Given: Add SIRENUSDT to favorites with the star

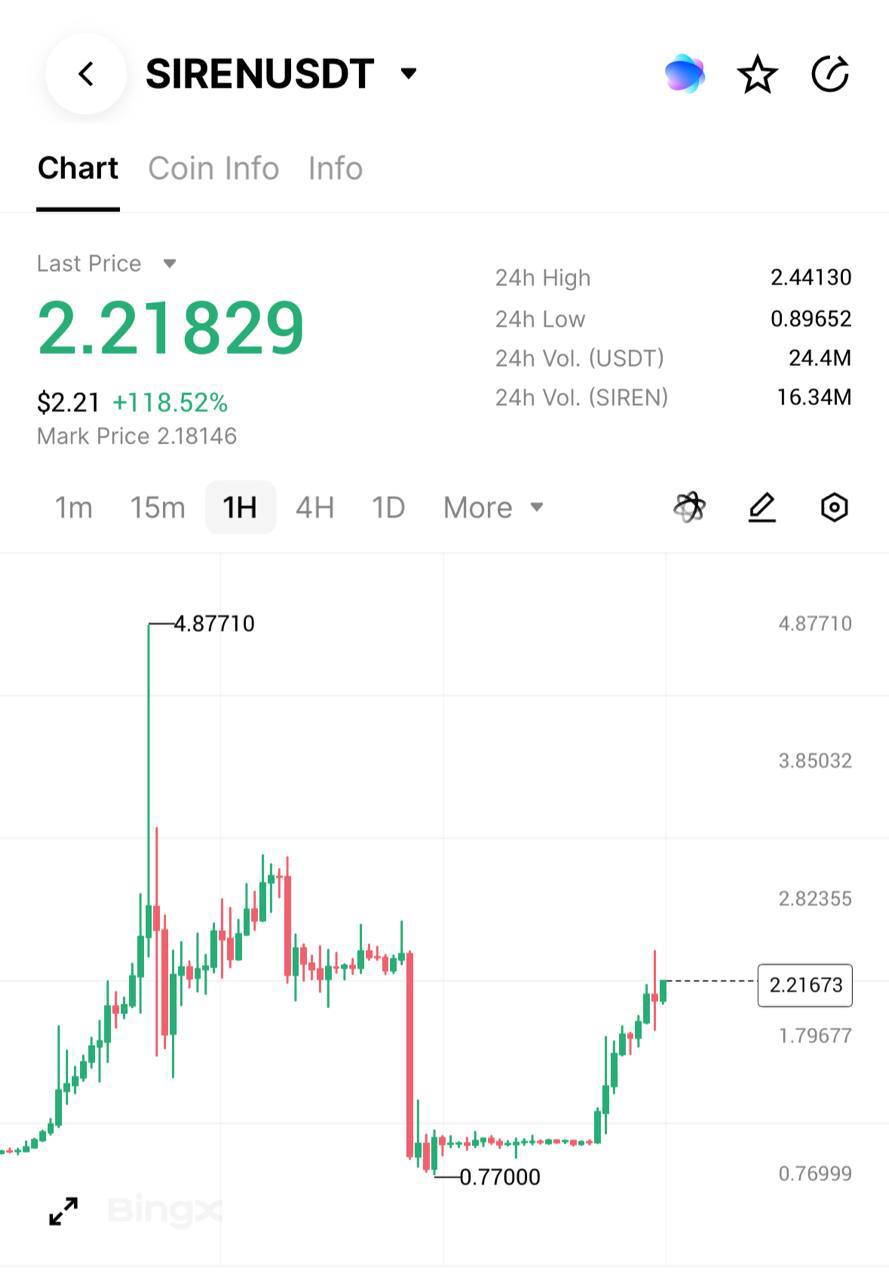Looking at the screenshot, I should pyautogui.click(x=757, y=74).
